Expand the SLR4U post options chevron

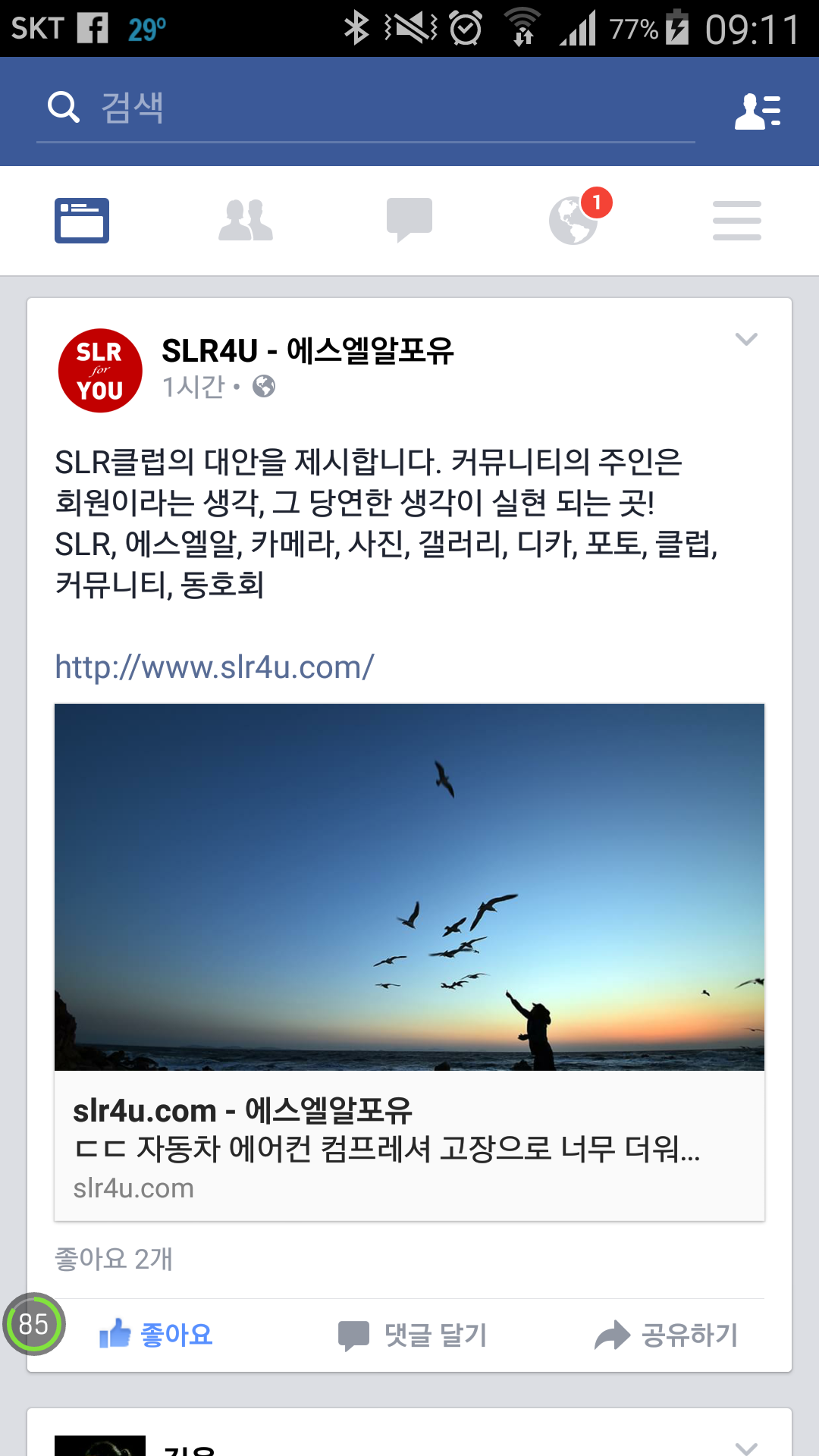pos(746,339)
